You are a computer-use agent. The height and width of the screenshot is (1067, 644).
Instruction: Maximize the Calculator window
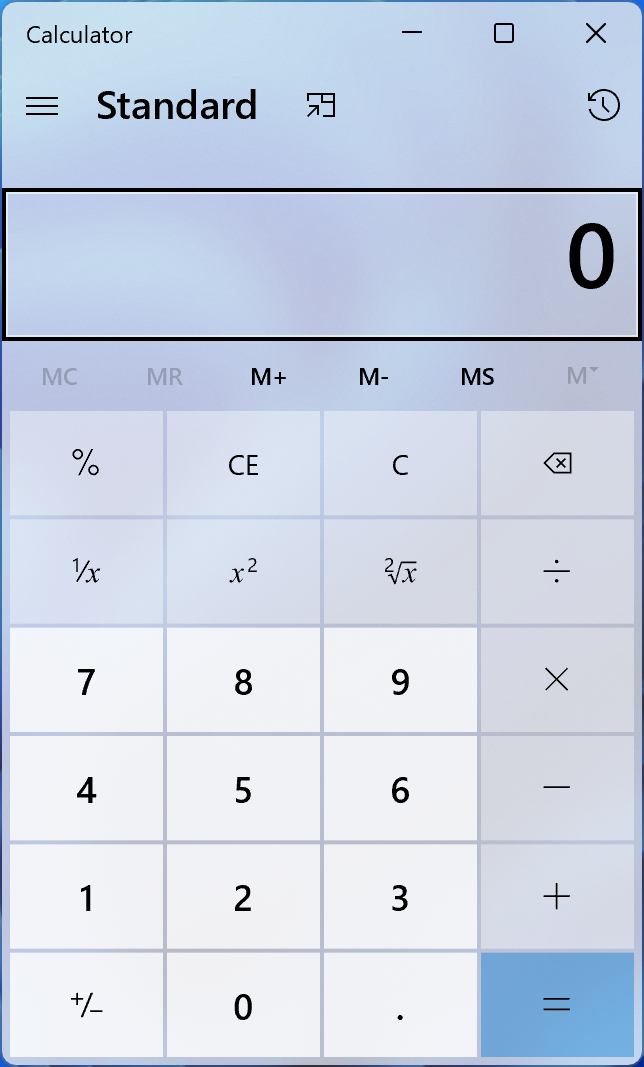[x=504, y=34]
